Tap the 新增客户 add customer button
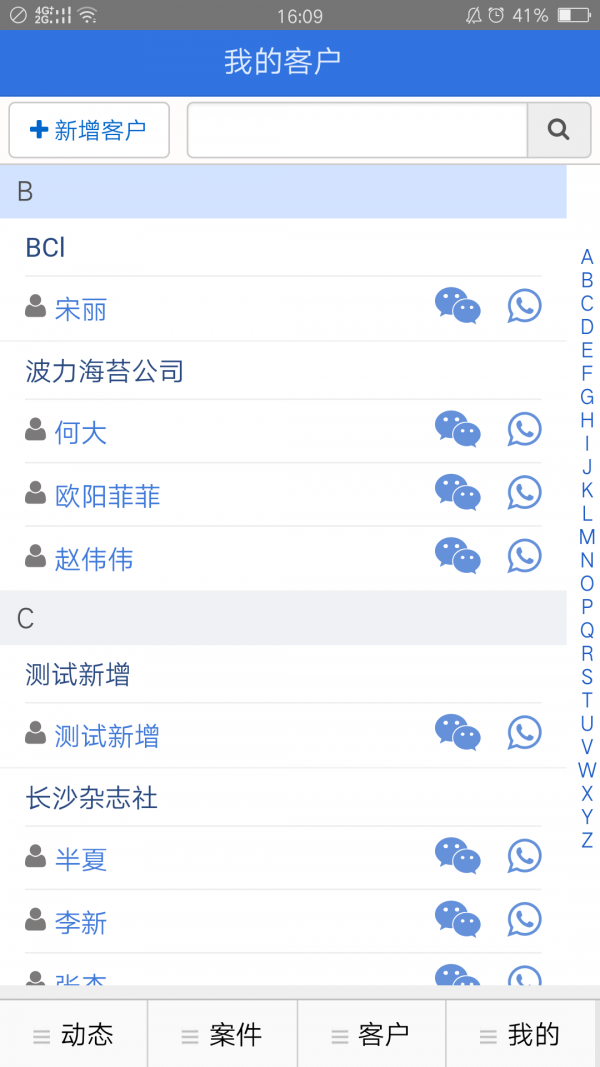 pos(89,130)
